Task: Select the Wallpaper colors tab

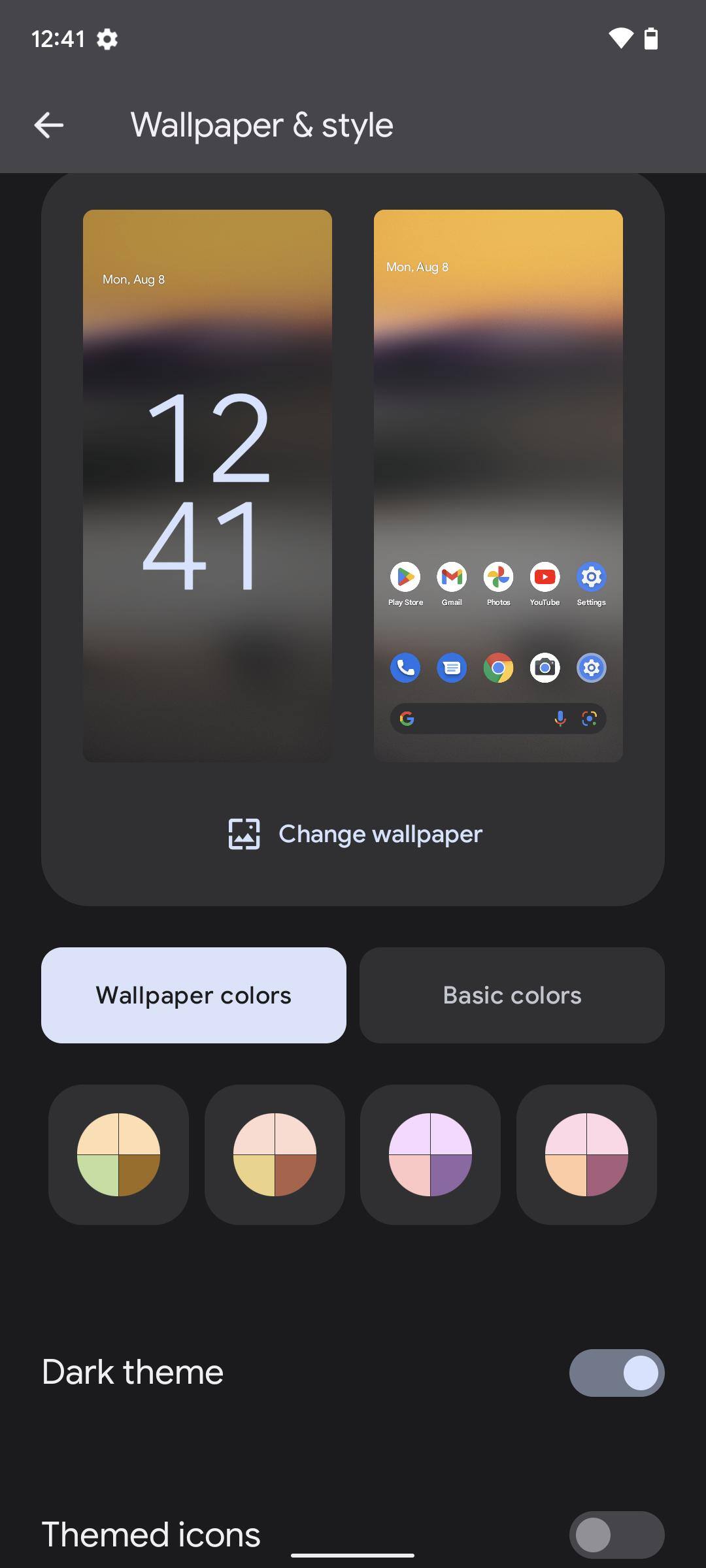Action: point(193,995)
